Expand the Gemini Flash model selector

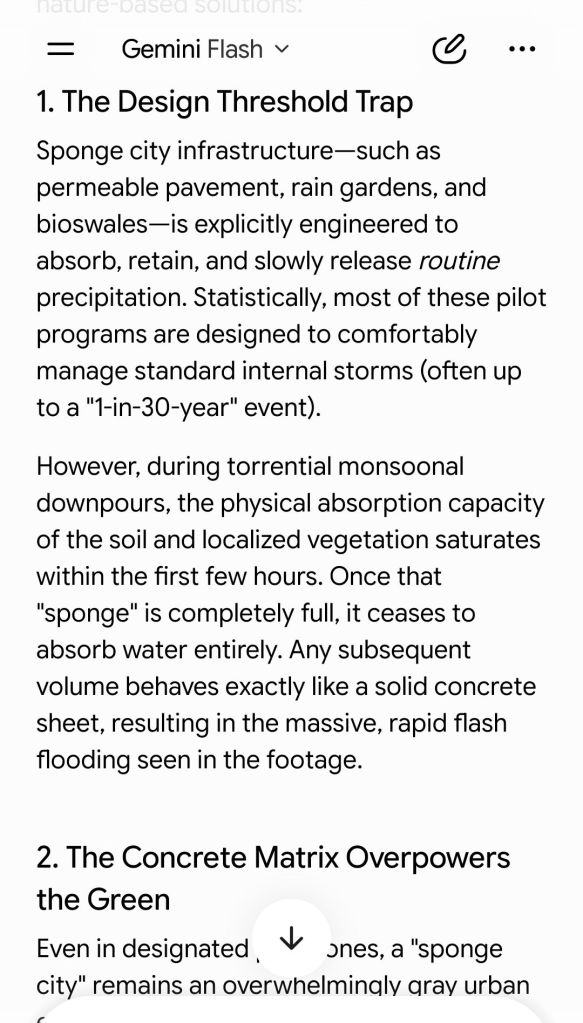(204, 49)
